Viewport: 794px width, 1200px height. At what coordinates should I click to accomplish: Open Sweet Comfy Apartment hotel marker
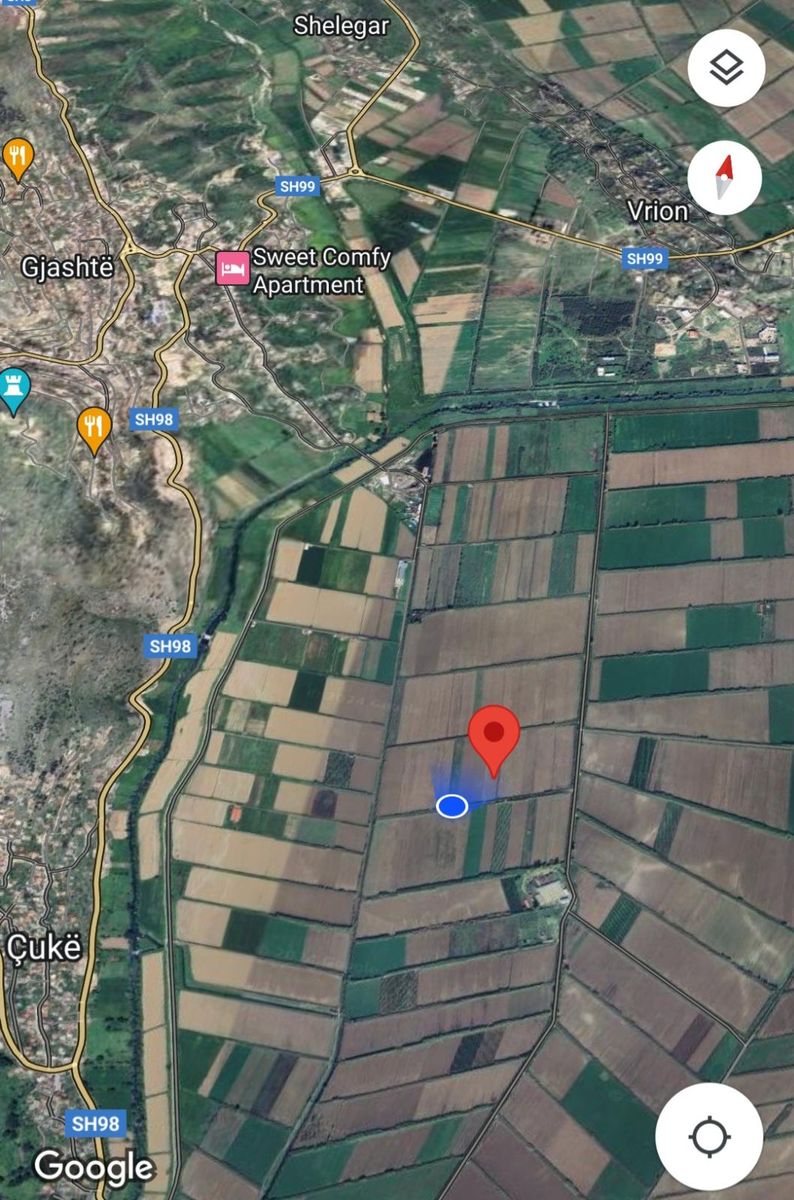tap(233, 268)
